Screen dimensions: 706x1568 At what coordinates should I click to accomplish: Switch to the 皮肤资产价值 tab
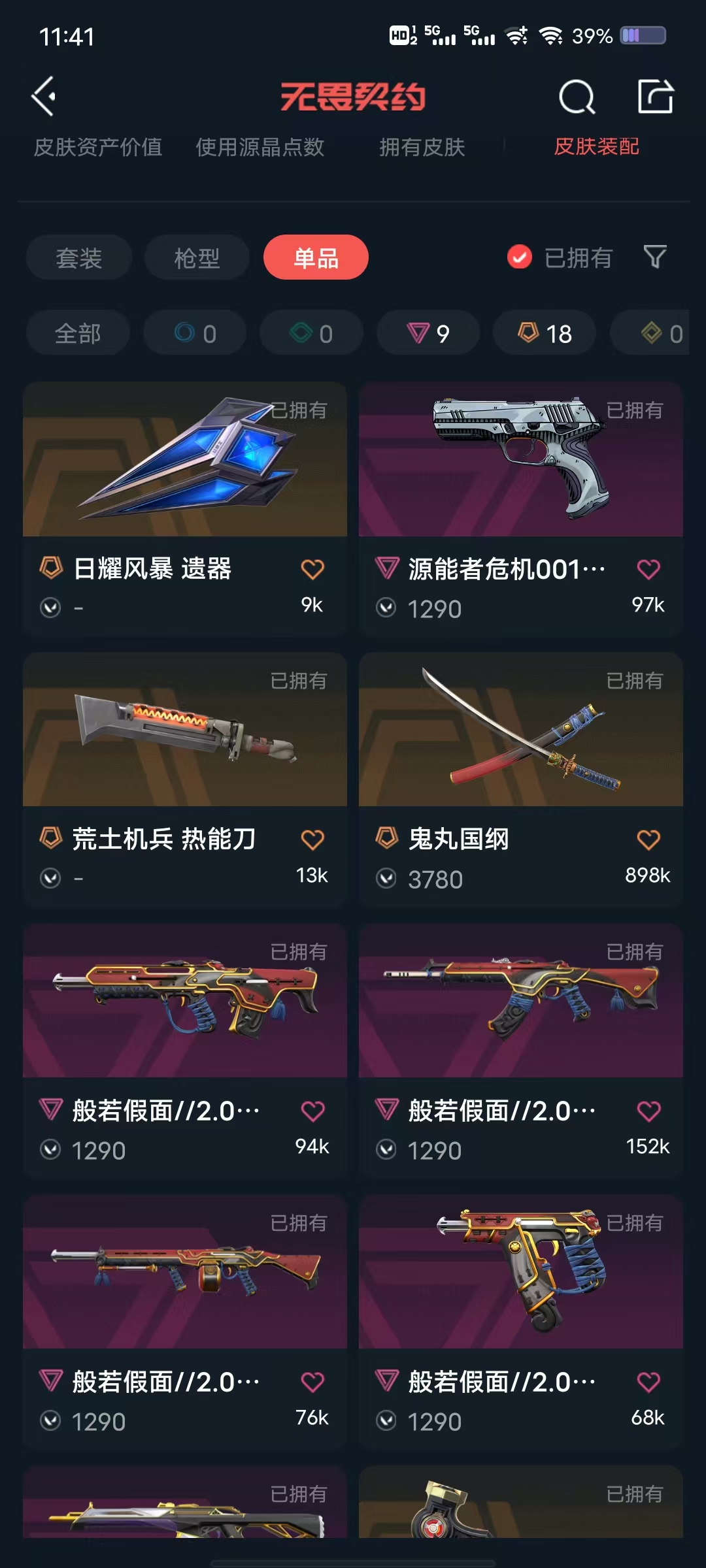[98, 147]
